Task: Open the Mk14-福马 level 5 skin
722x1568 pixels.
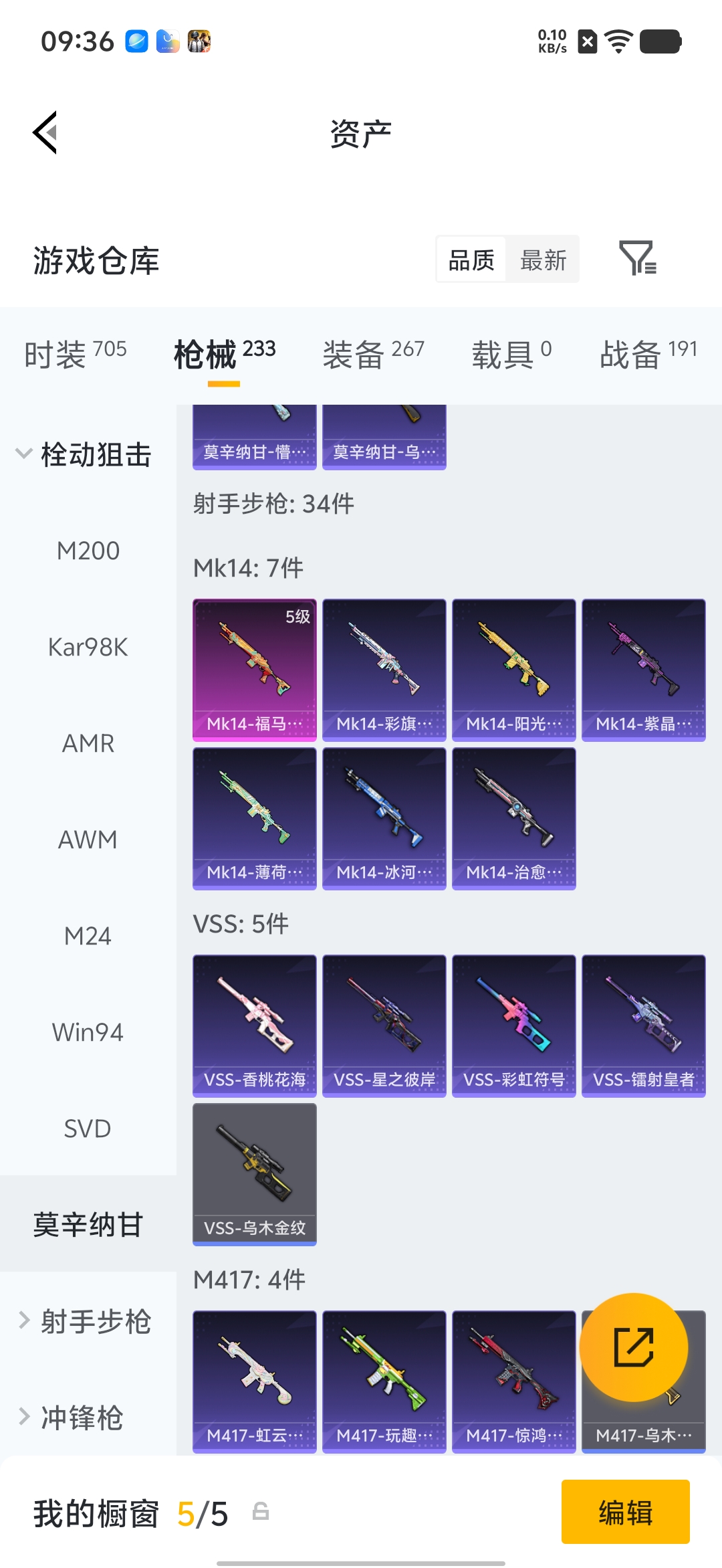Action: [x=255, y=670]
